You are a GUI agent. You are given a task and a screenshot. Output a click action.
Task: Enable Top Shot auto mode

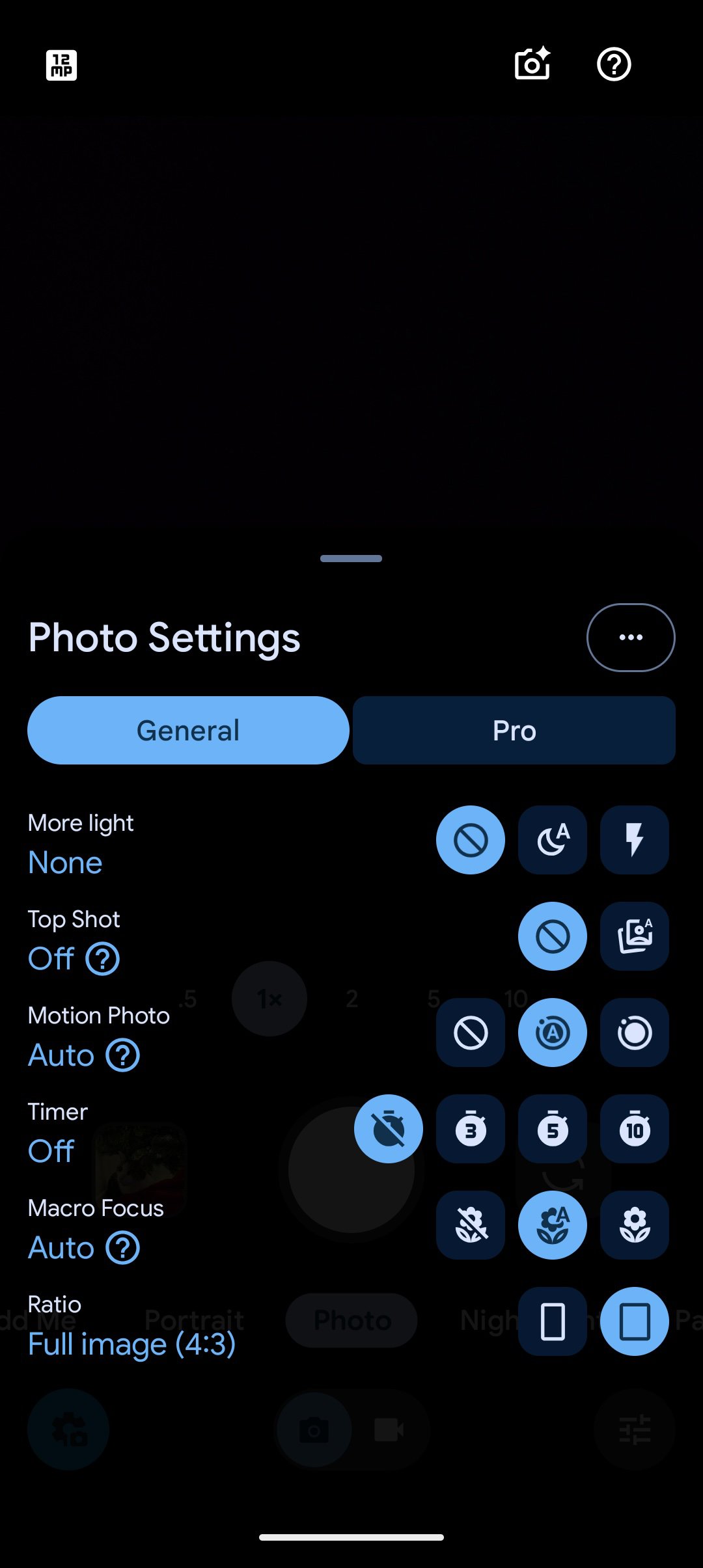pyautogui.click(x=634, y=936)
